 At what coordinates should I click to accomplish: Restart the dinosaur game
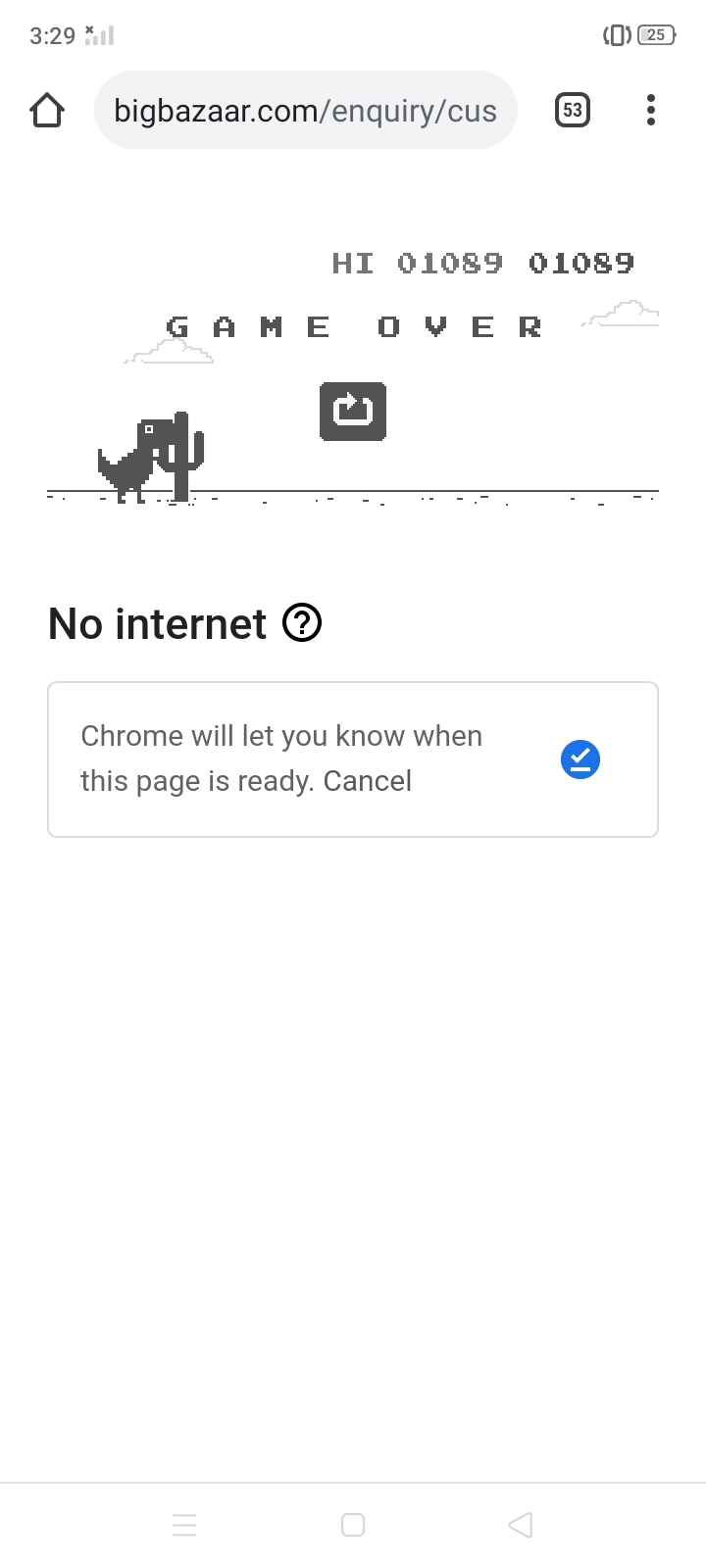coord(353,411)
